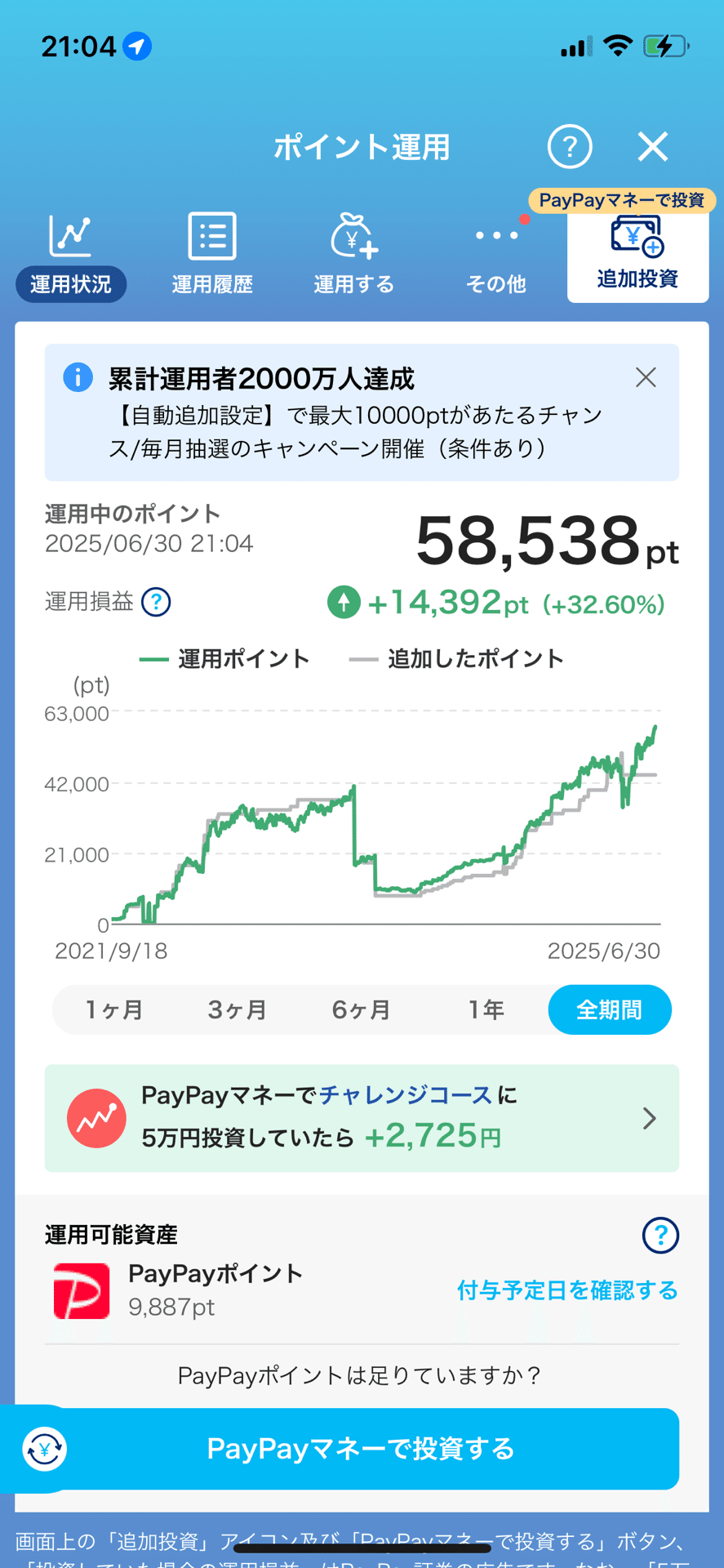This screenshot has height=1568, width=724.
Task: Dismiss the 累計運用者2000万人達成 banner
Action: (645, 377)
